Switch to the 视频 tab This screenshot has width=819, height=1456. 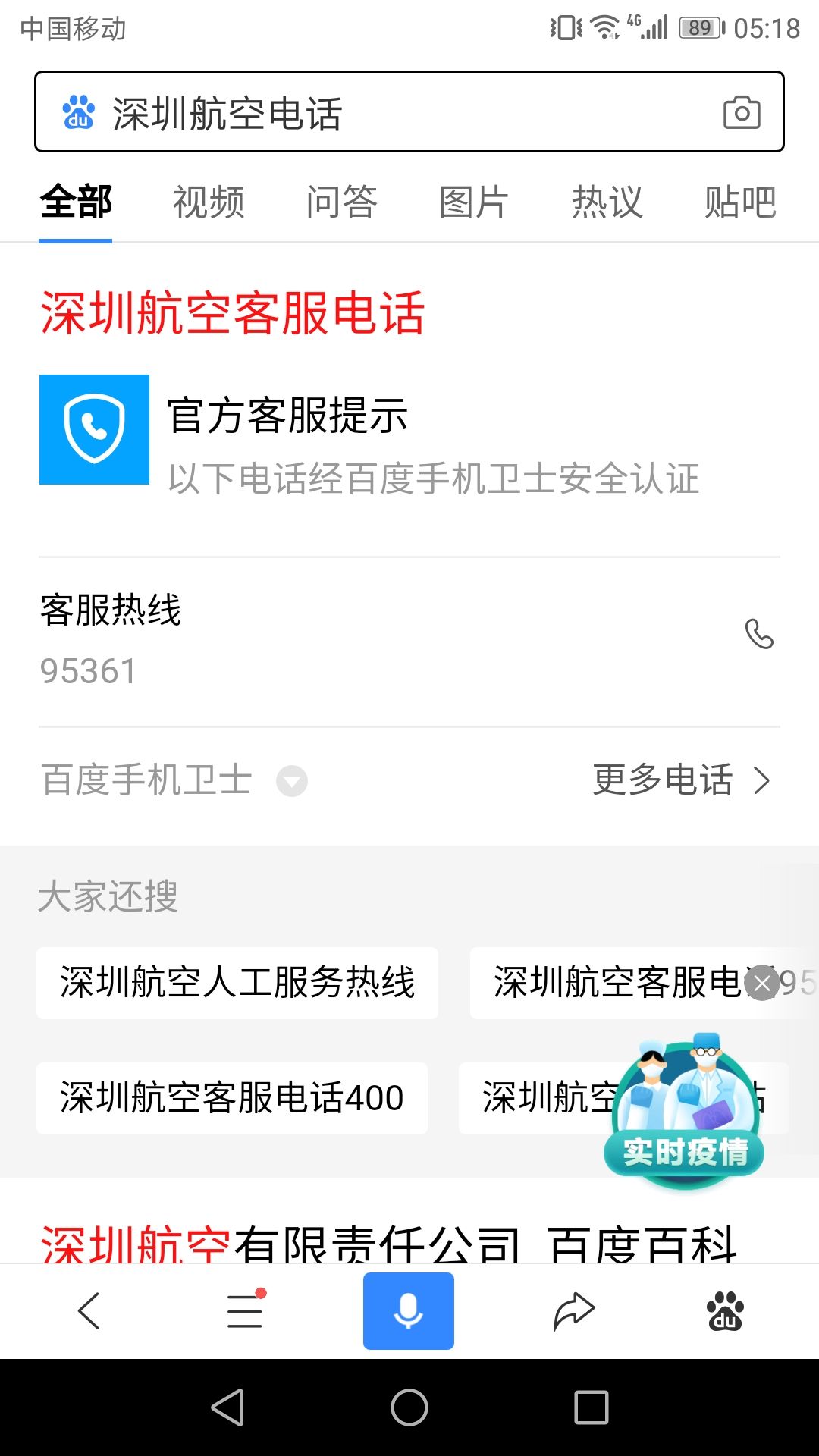(209, 202)
